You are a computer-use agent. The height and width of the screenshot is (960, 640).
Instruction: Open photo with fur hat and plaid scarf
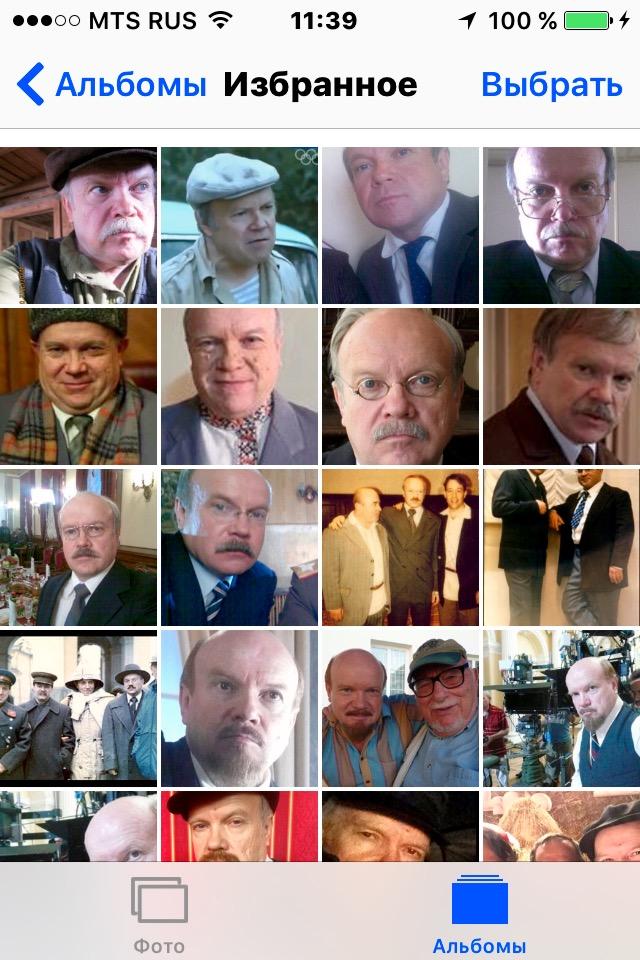point(78,386)
